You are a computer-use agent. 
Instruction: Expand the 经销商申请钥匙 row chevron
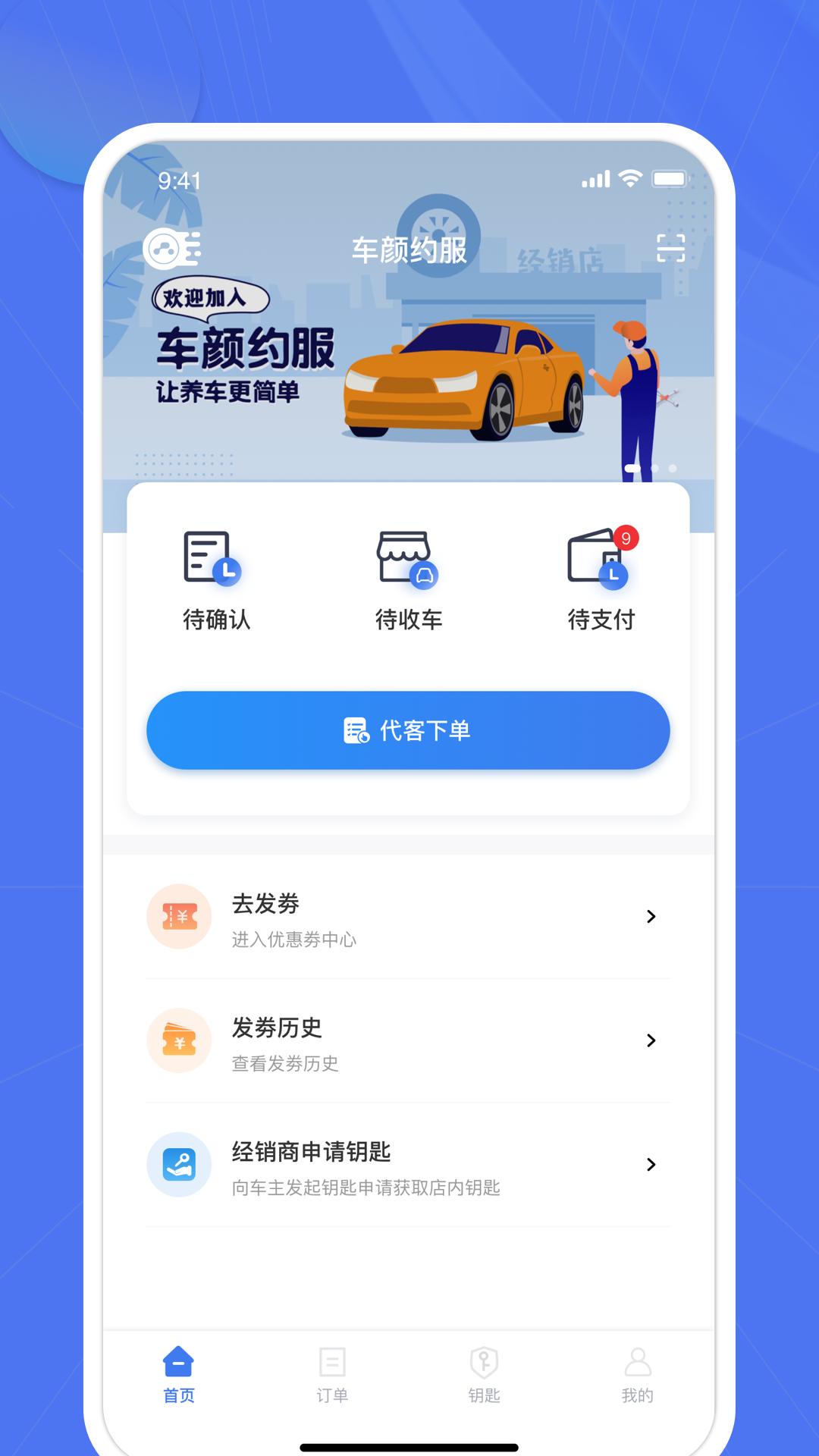tap(651, 1165)
